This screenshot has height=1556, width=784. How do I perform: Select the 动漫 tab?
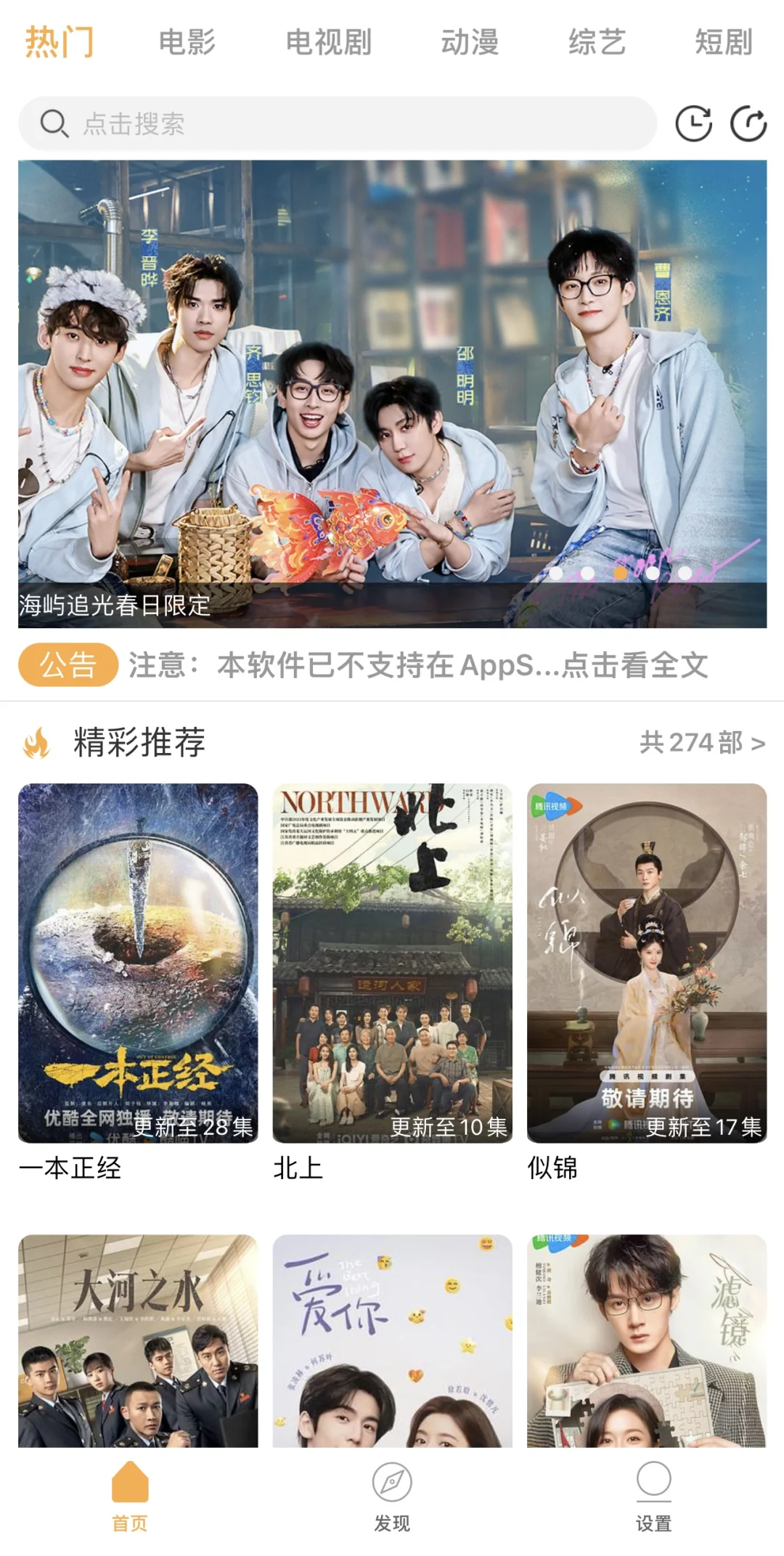(x=470, y=42)
